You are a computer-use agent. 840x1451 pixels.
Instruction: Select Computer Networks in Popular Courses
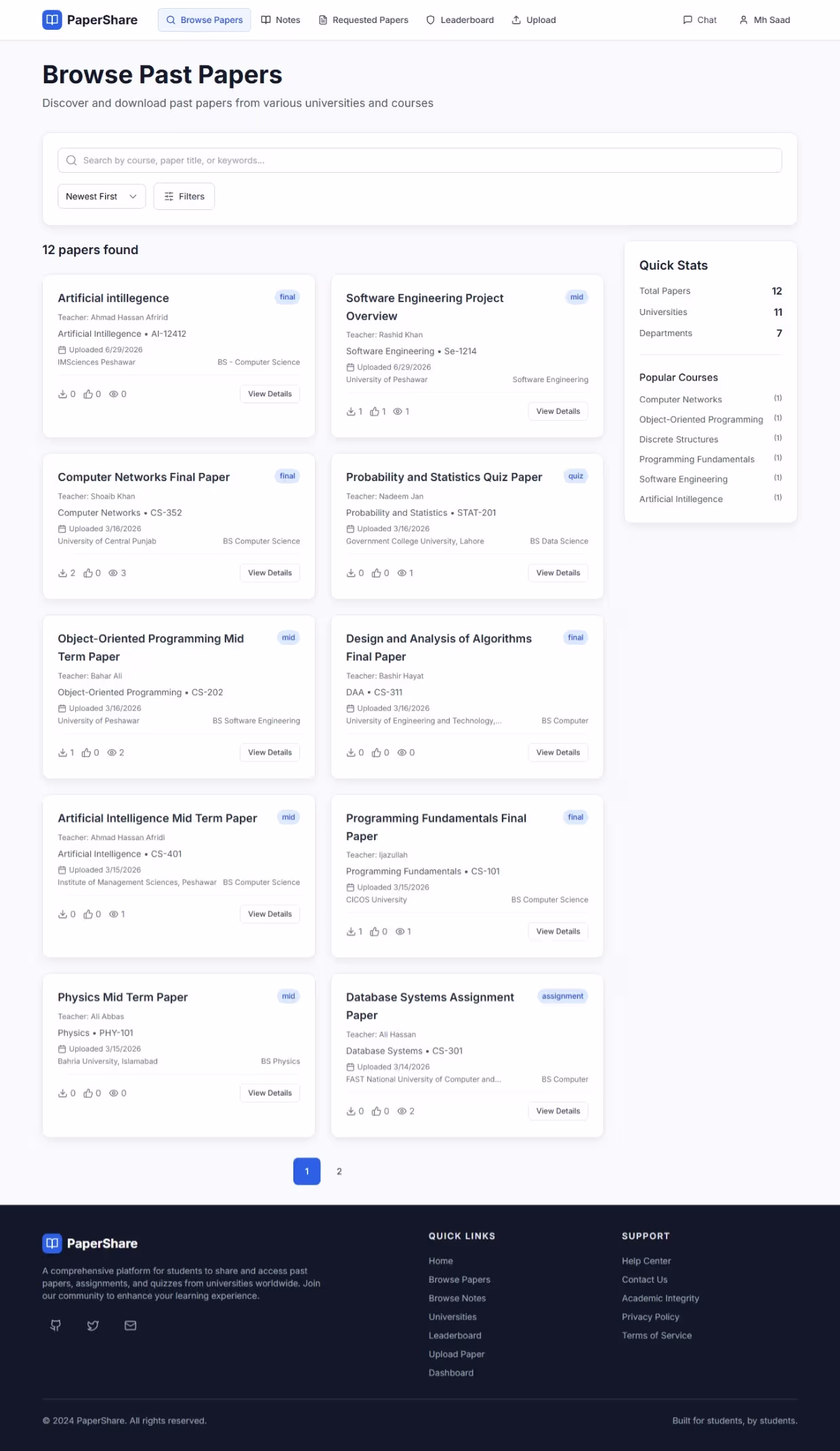681,400
